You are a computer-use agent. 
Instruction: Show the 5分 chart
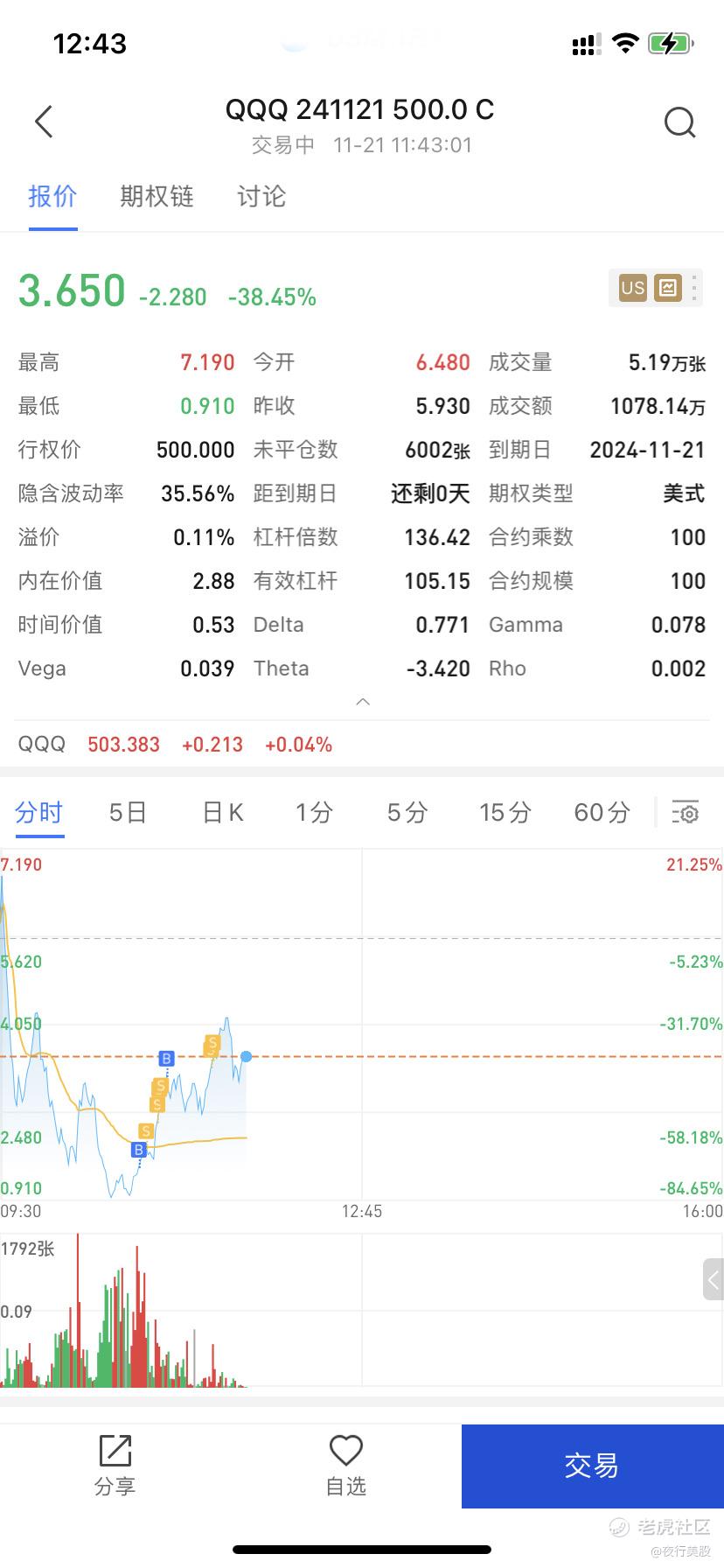(x=407, y=812)
